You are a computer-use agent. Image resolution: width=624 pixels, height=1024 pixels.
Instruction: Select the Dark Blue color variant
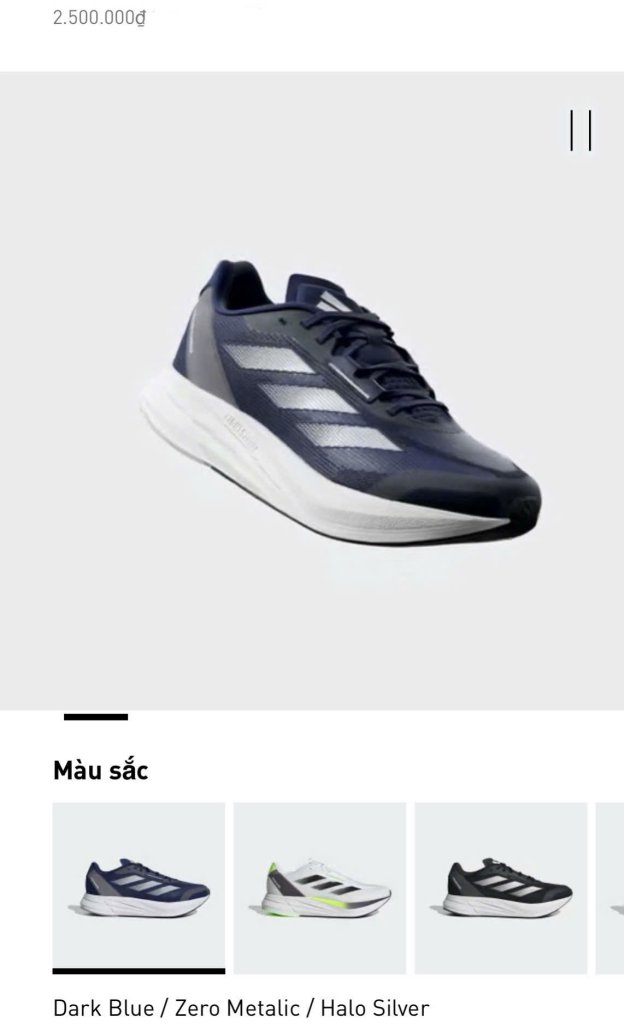(x=139, y=886)
